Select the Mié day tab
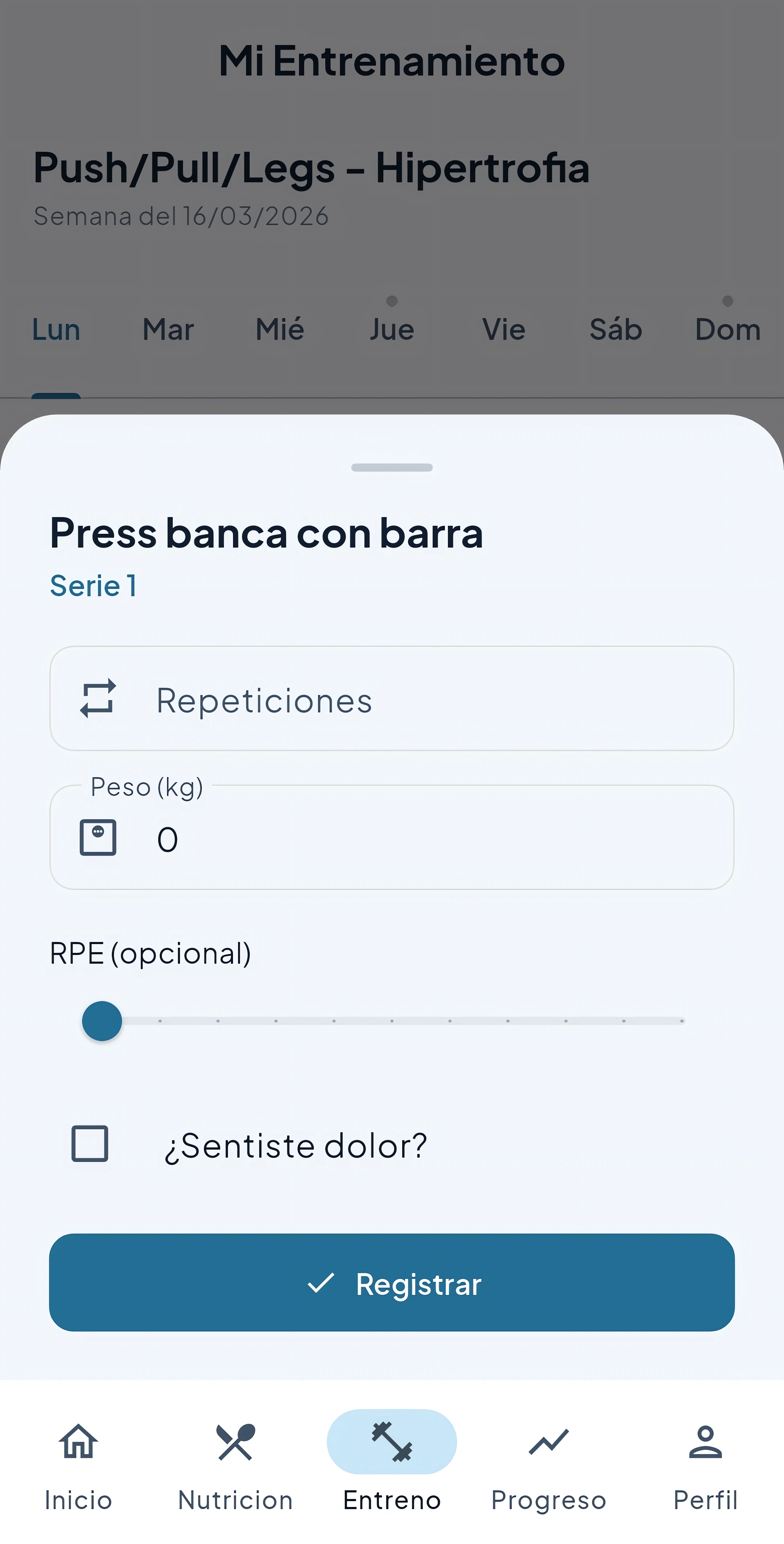The width and height of the screenshot is (784, 1544). (x=279, y=329)
